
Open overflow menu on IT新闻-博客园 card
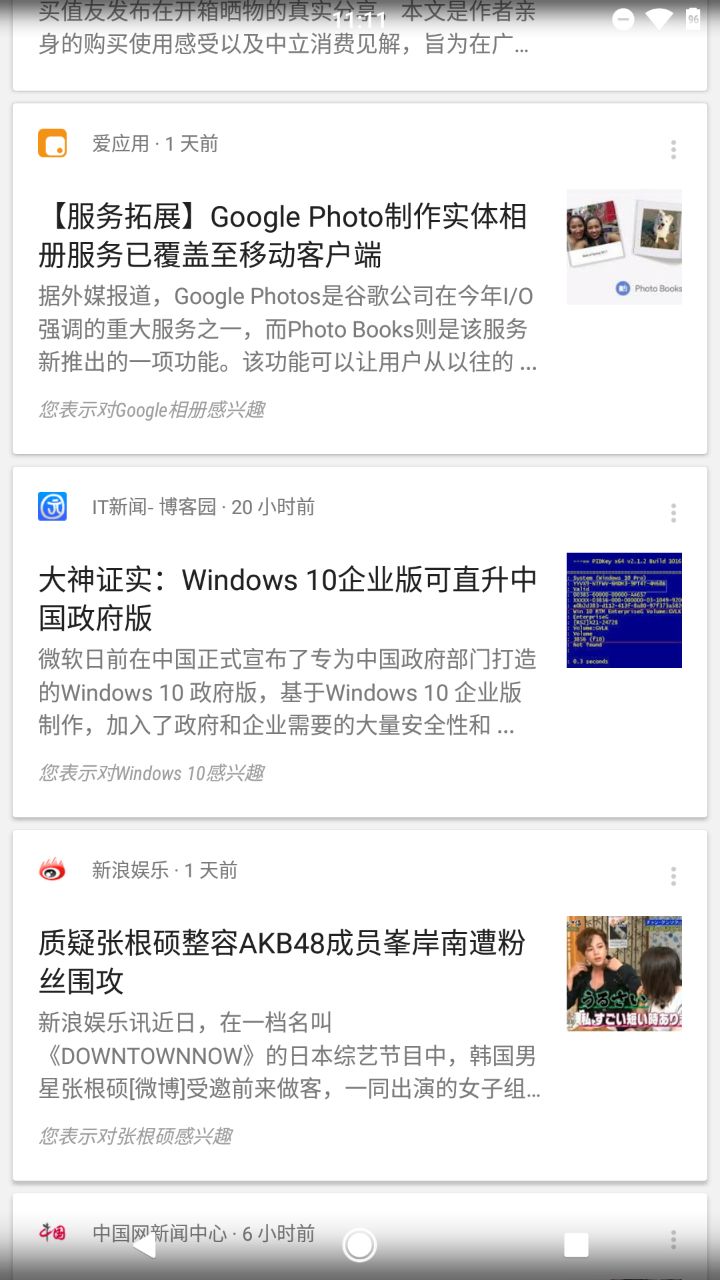(x=673, y=513)
